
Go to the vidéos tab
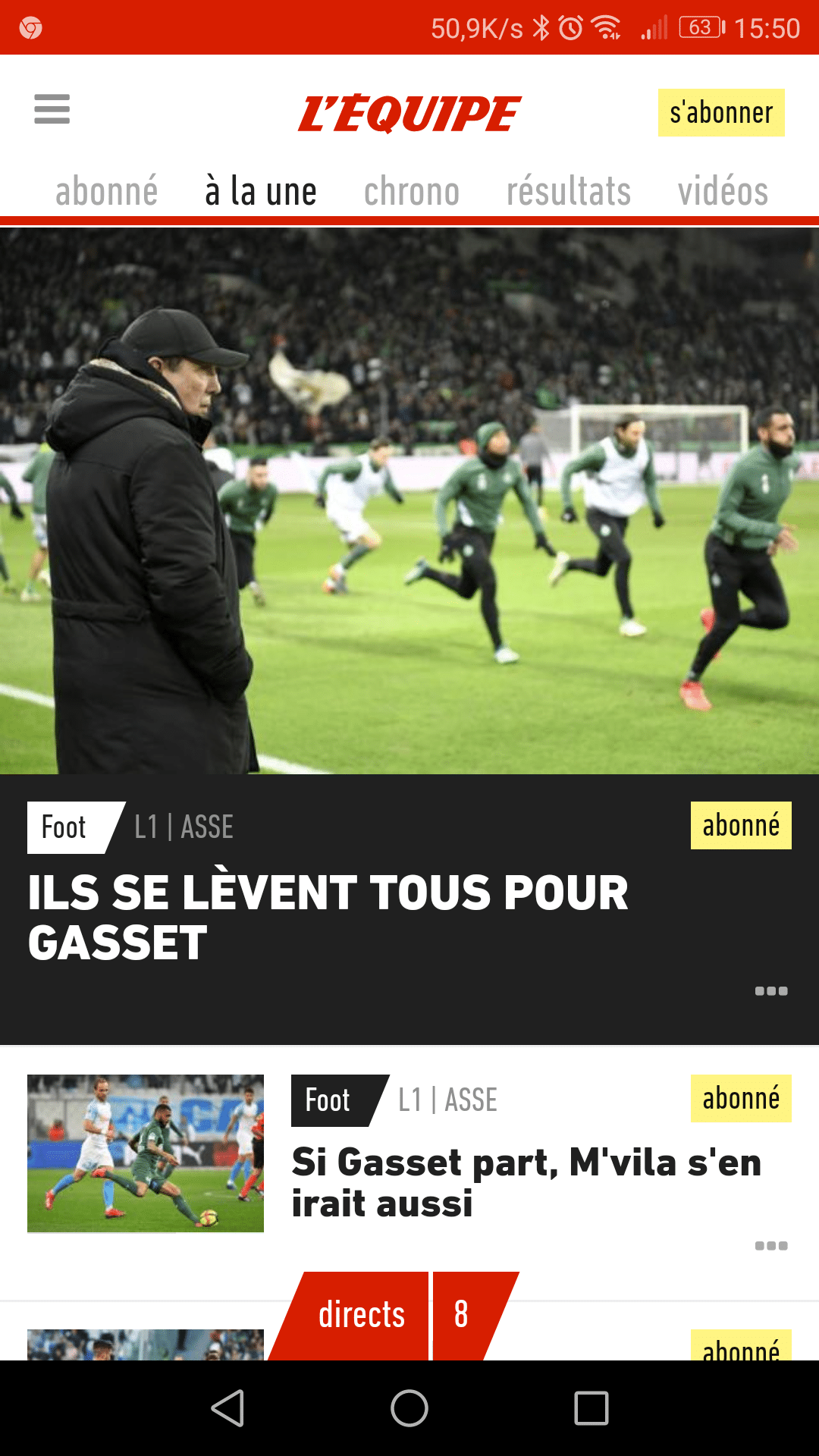(723, 191)
